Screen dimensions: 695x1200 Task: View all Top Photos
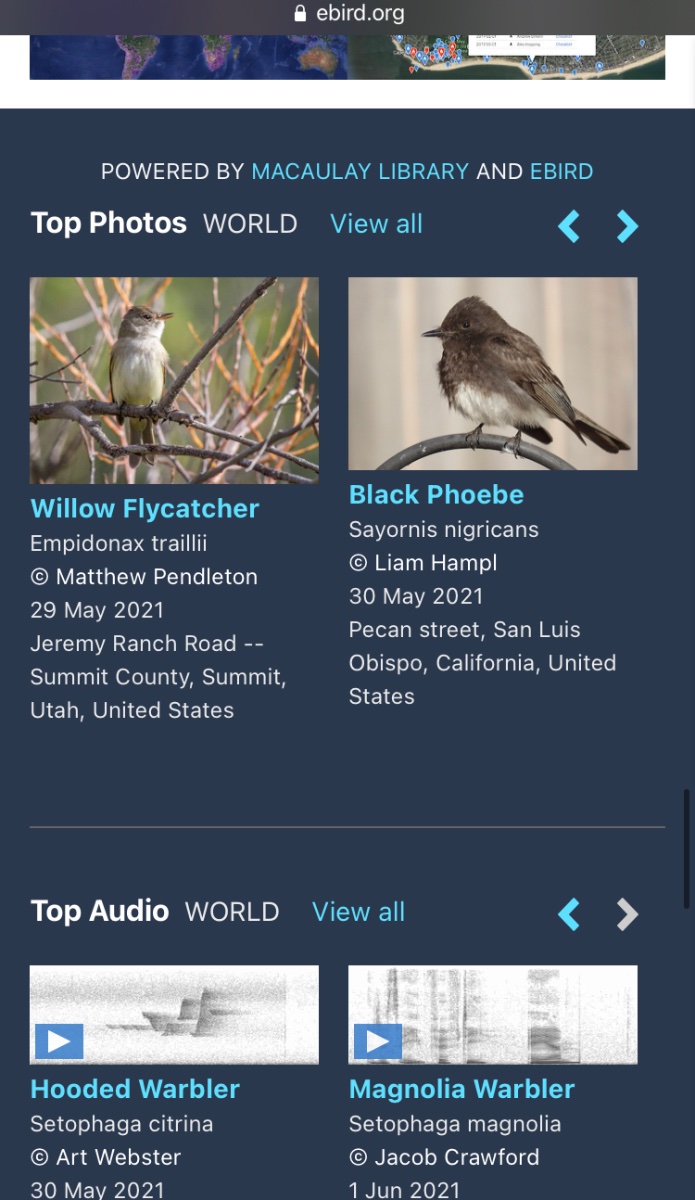pyautogui.click(x=376, y=224)
